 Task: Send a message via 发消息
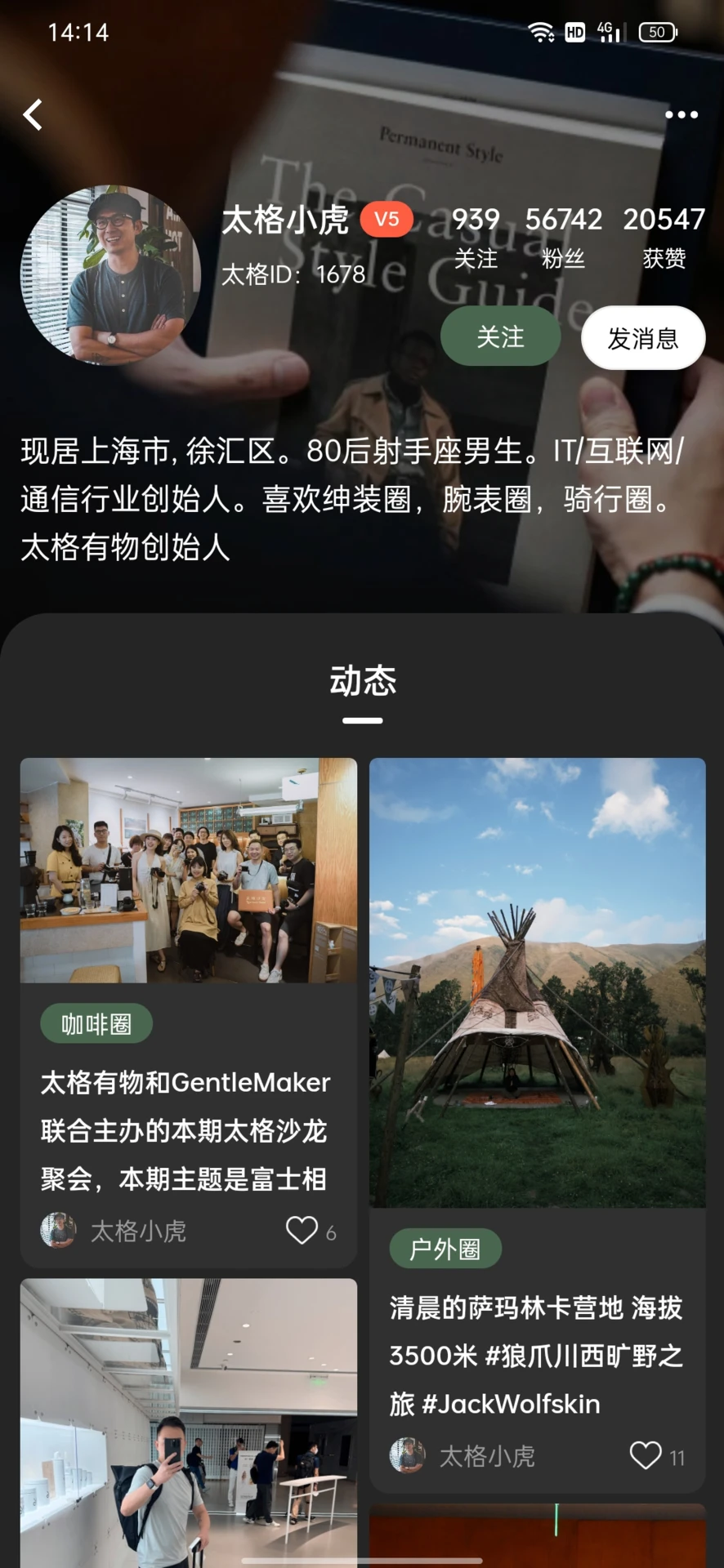[x=643, y=337]
